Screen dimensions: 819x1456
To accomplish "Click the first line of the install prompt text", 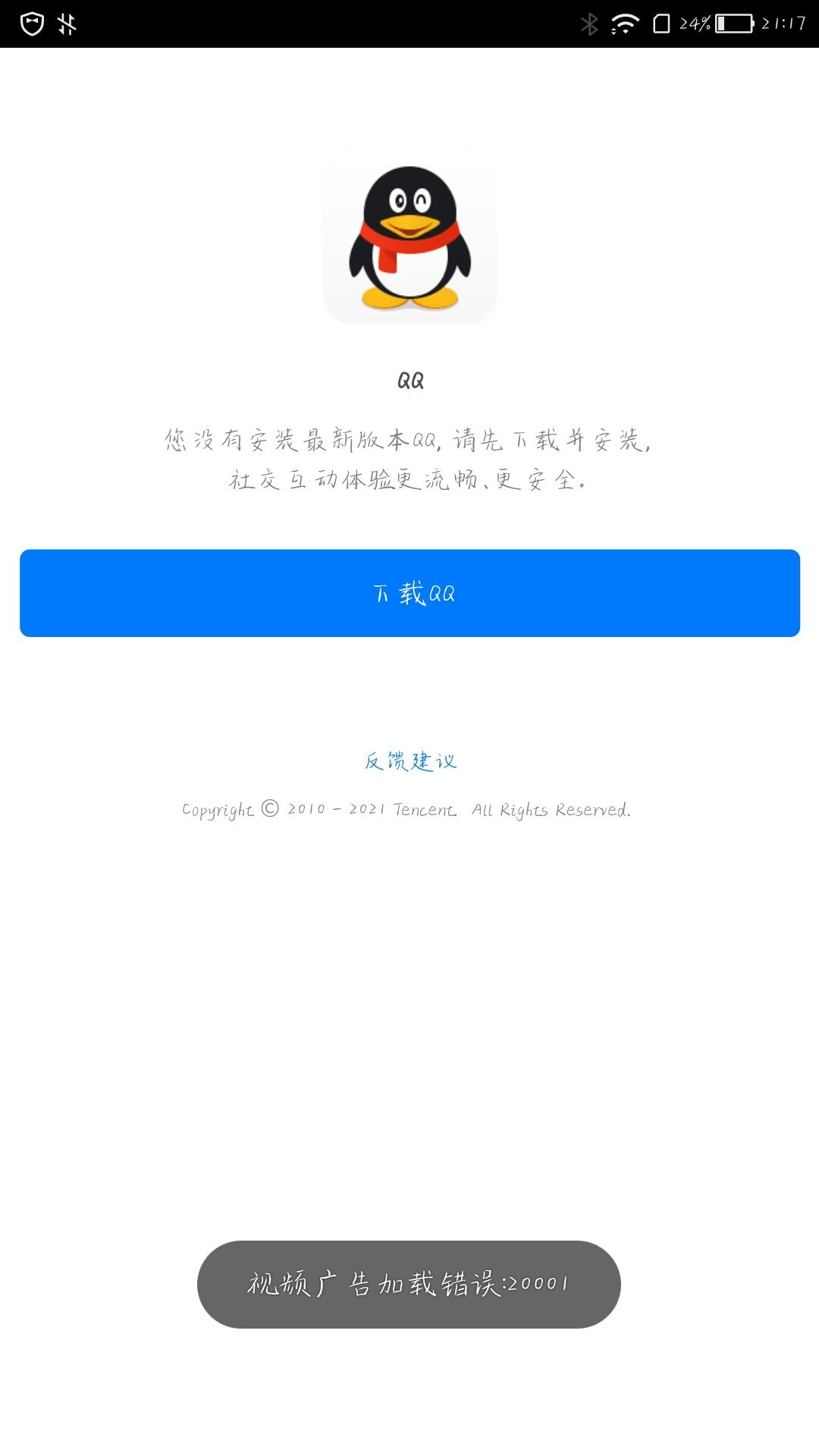I will [409, 444].
